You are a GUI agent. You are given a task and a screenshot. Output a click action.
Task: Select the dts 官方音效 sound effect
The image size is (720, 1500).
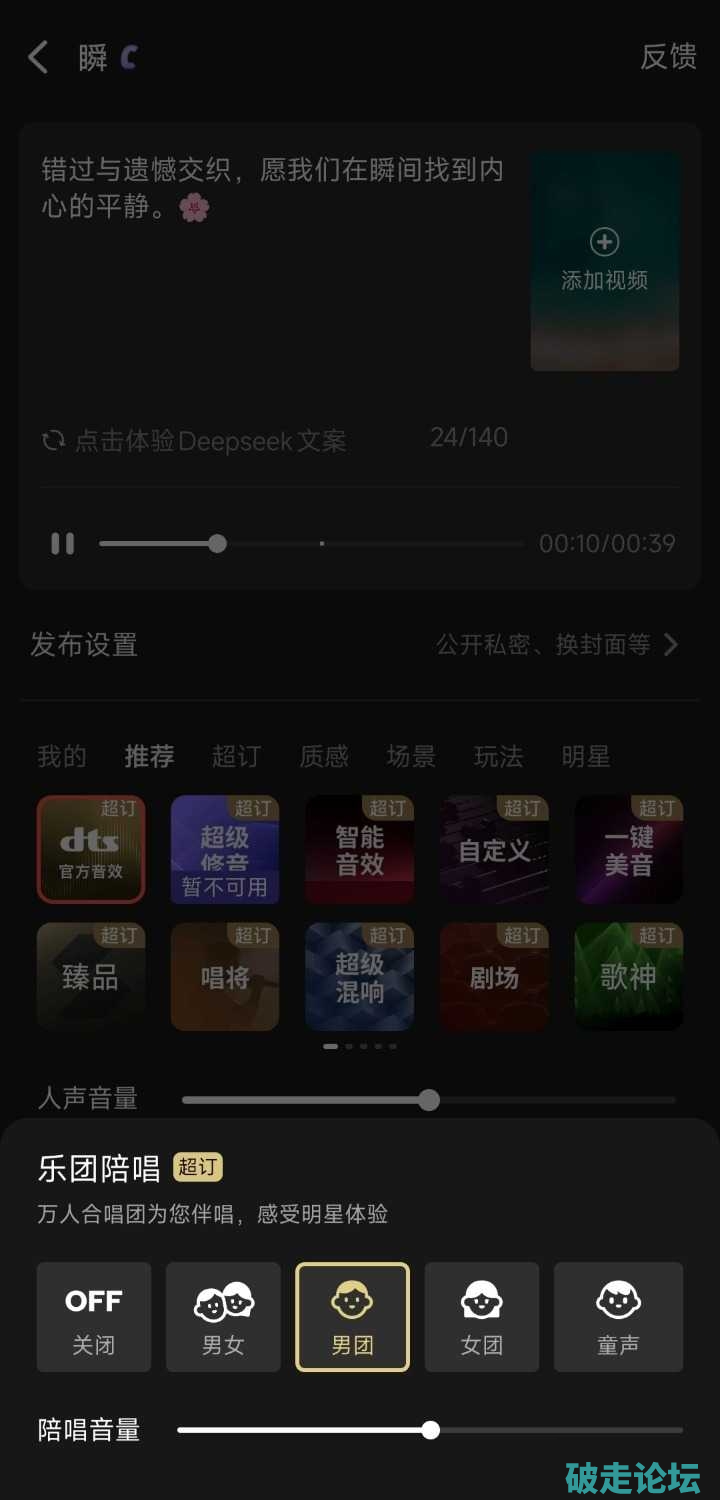(x=91, y=849)
